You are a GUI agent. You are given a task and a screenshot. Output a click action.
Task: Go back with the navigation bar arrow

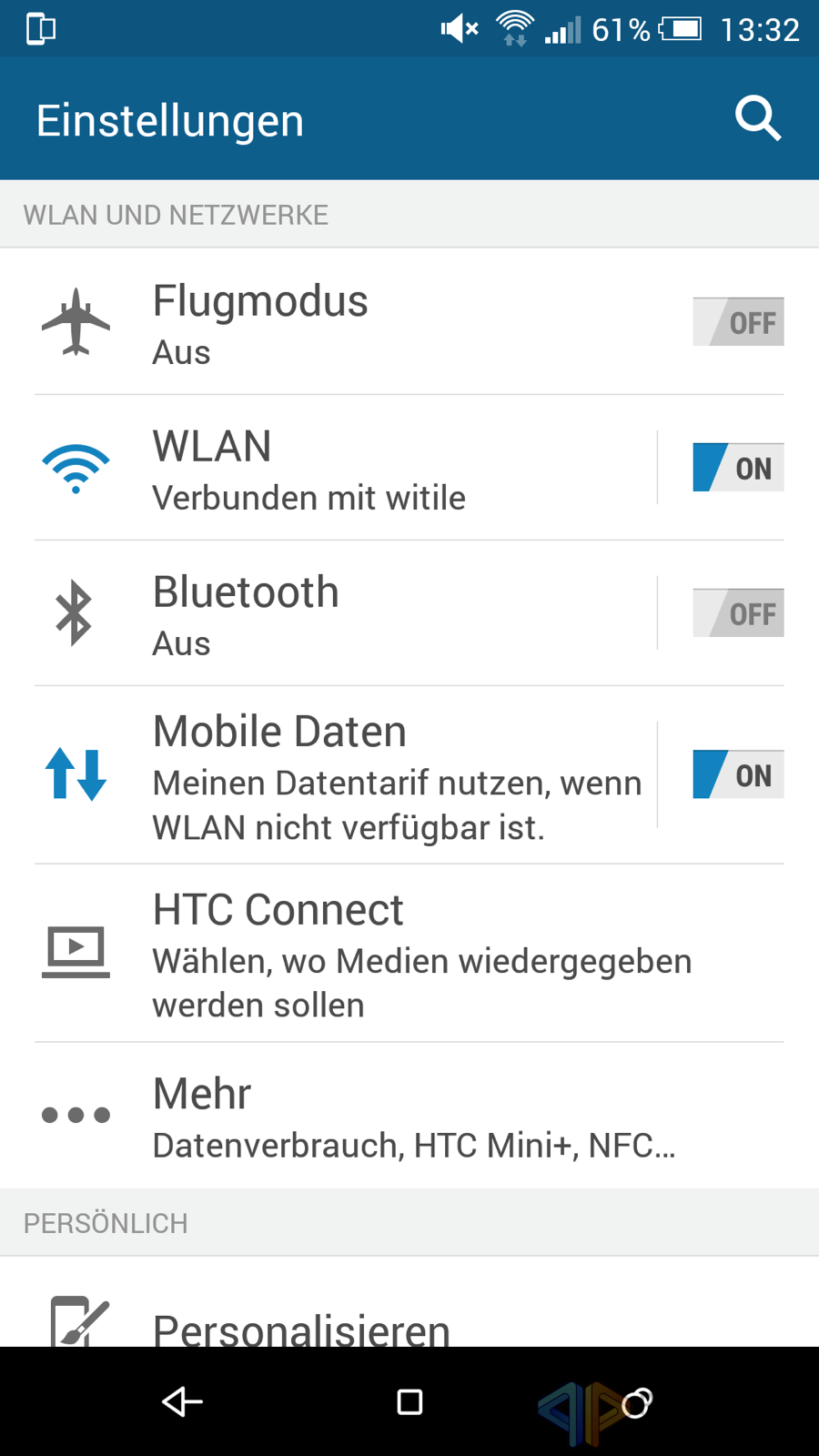pos(182,1402)
